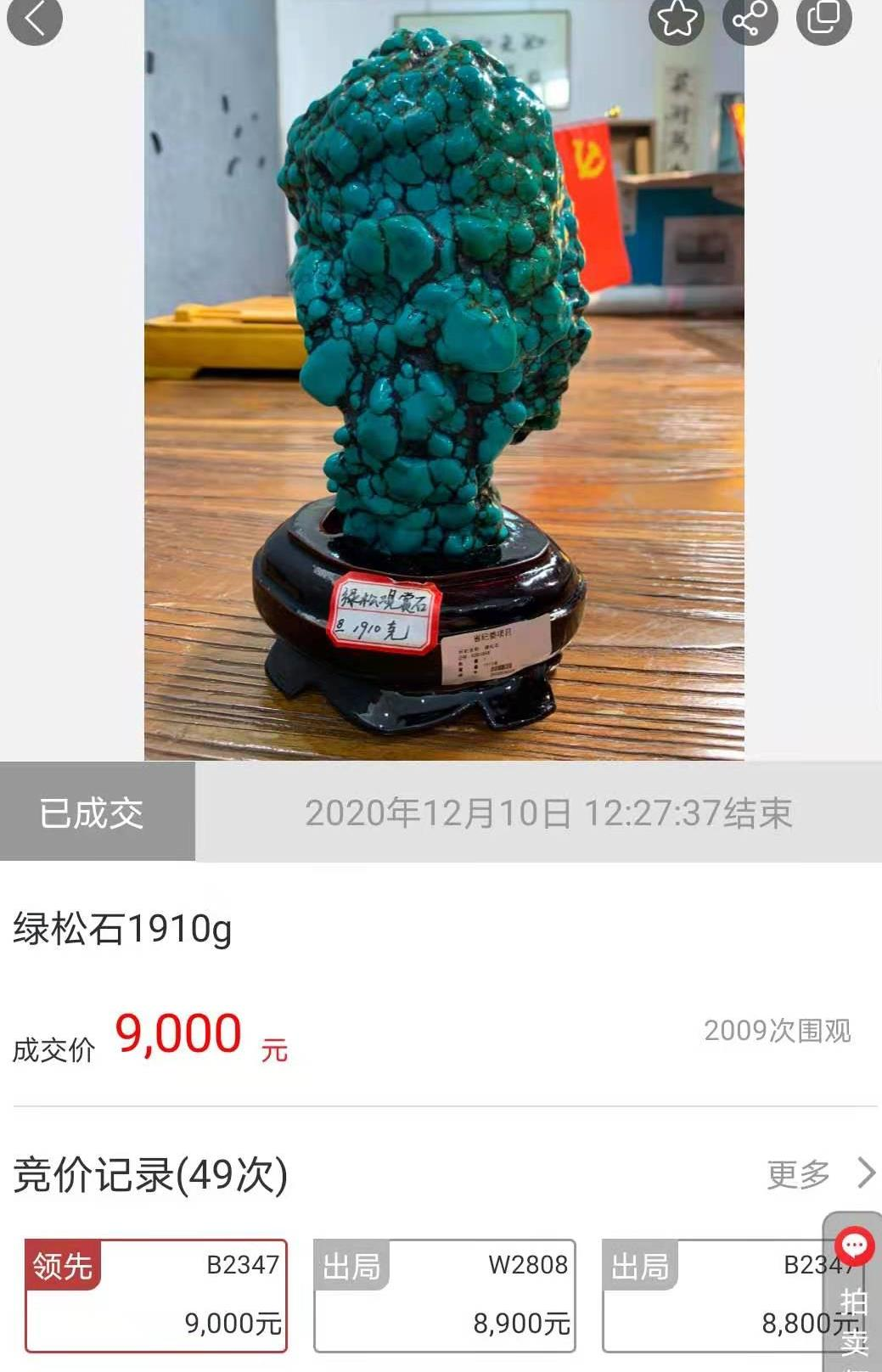The height and width of the screenshot is (1372, 882).
Task: Tap the stacked-images icon in the top-right corner
Action: [x=823, y=18]
